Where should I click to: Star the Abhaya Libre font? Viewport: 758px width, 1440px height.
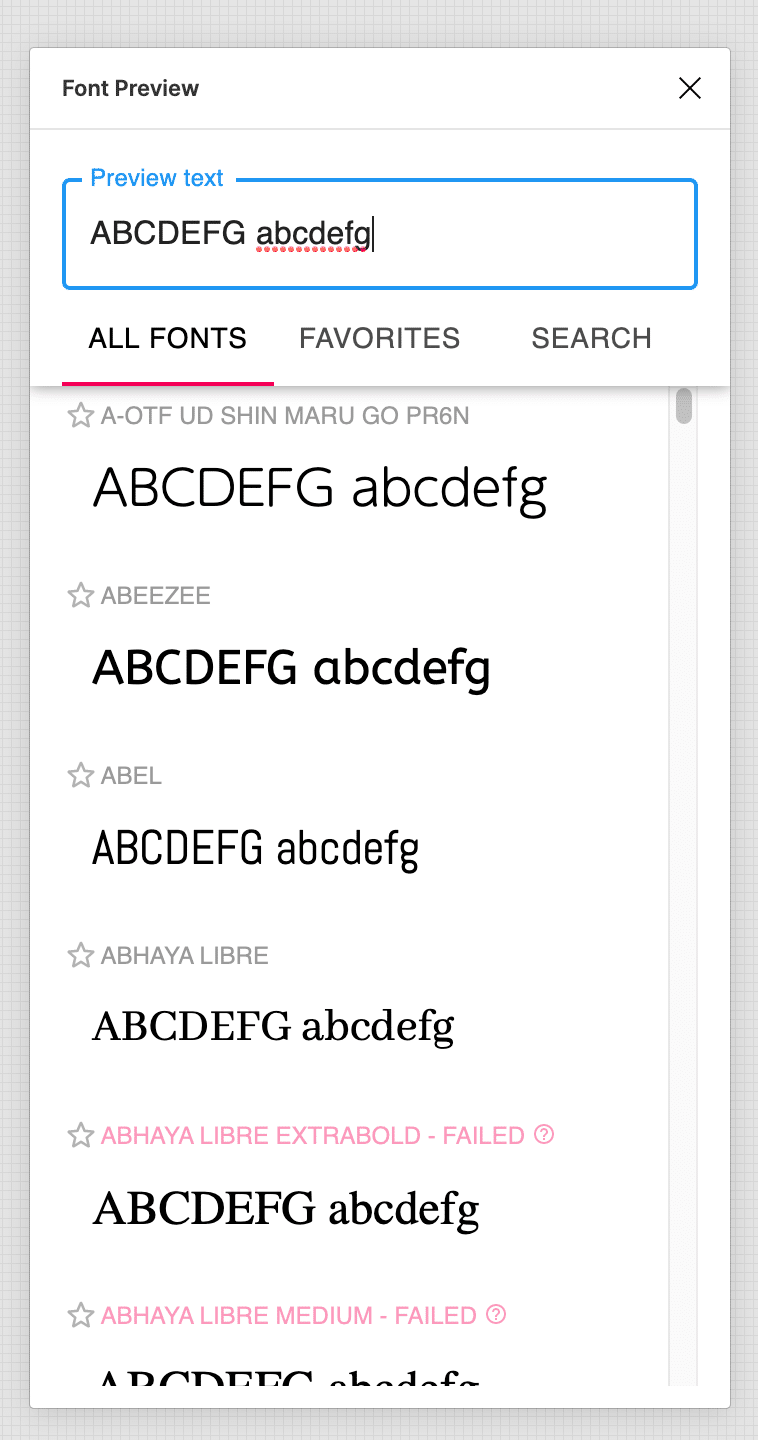tap(80, 956)
